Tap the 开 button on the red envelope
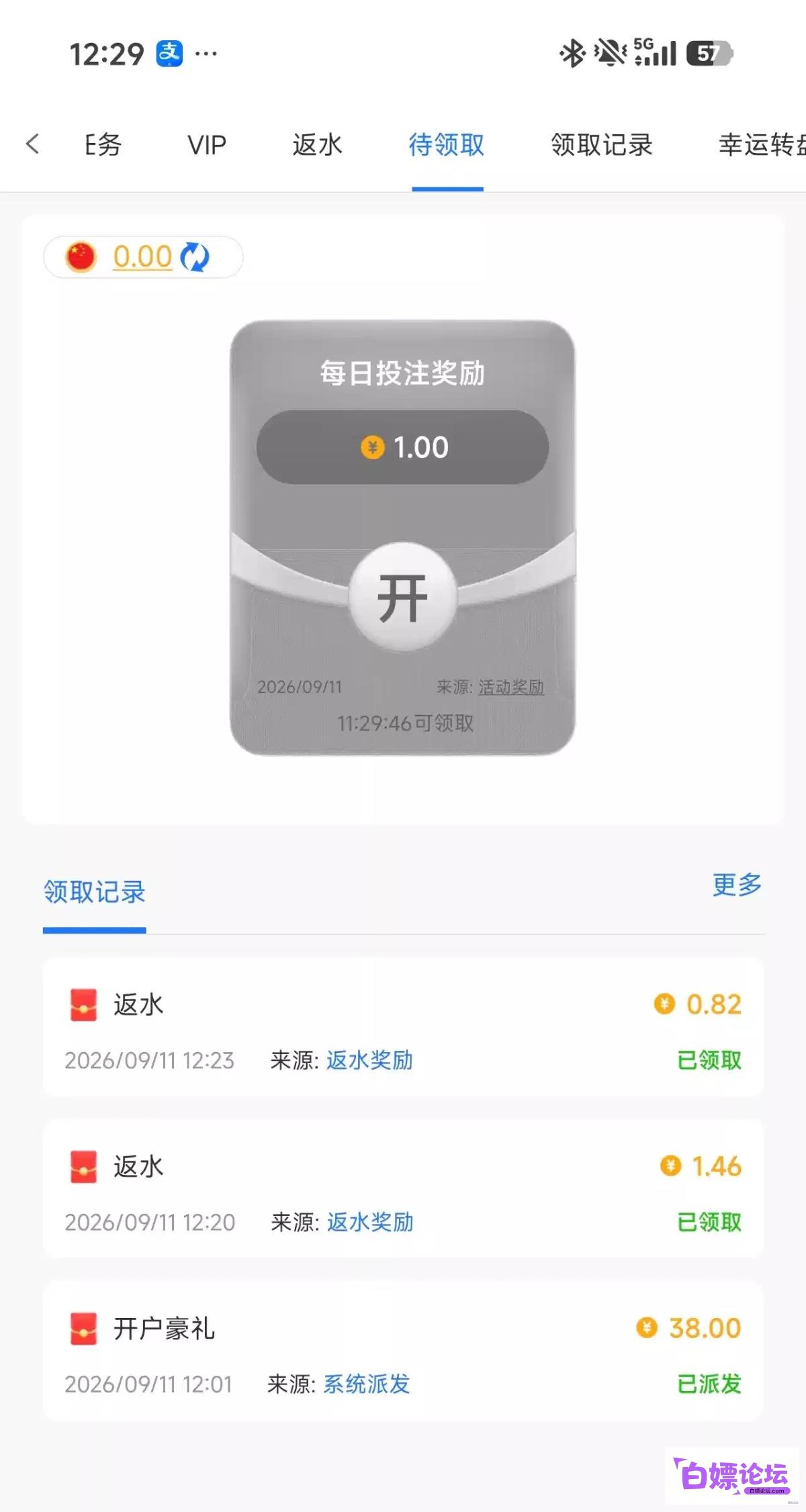Screen dimensions: 806x1512 [x=403, y=597]
